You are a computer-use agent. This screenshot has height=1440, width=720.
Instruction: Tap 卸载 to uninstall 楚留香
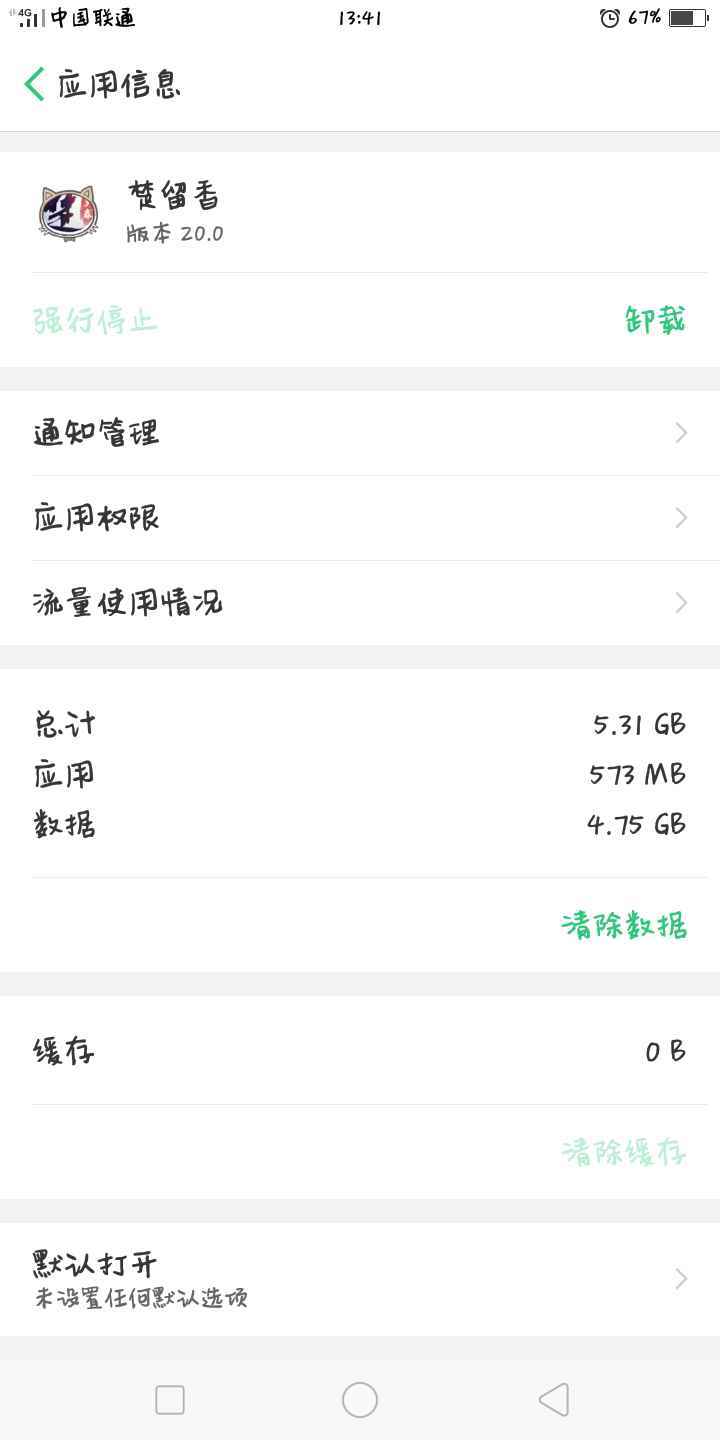655,321
